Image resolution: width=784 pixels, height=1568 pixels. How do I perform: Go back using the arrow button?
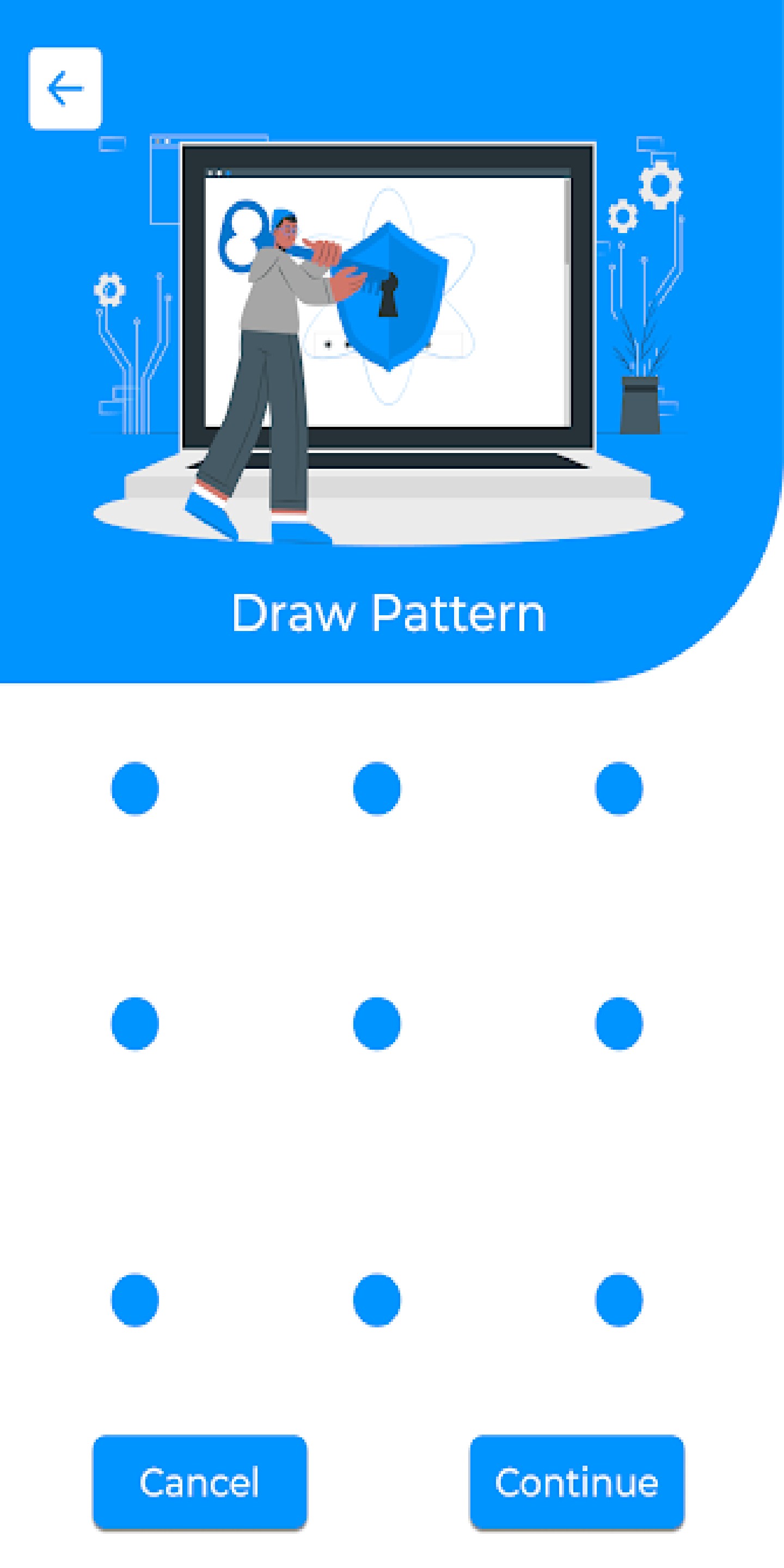(x=65, y=88)
